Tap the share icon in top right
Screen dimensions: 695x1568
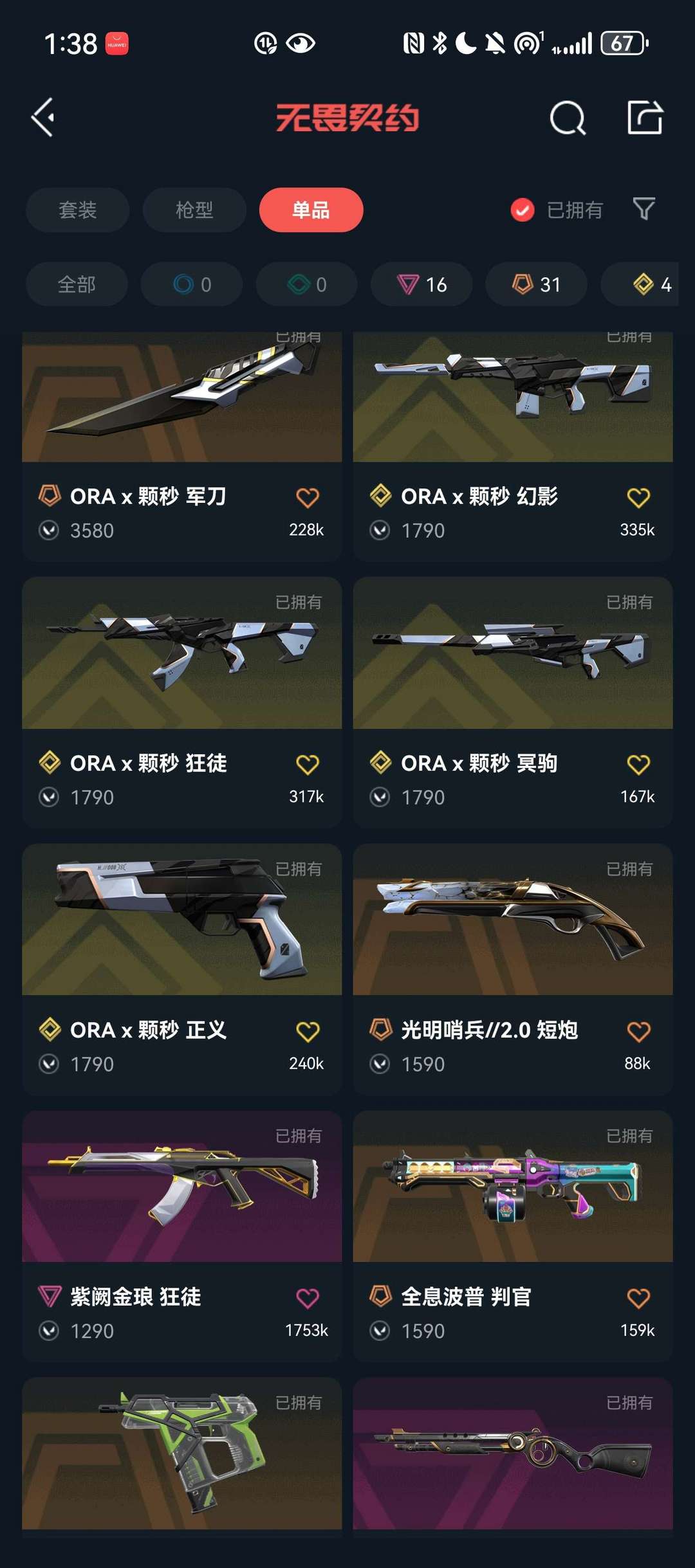(x=645, y=117)
